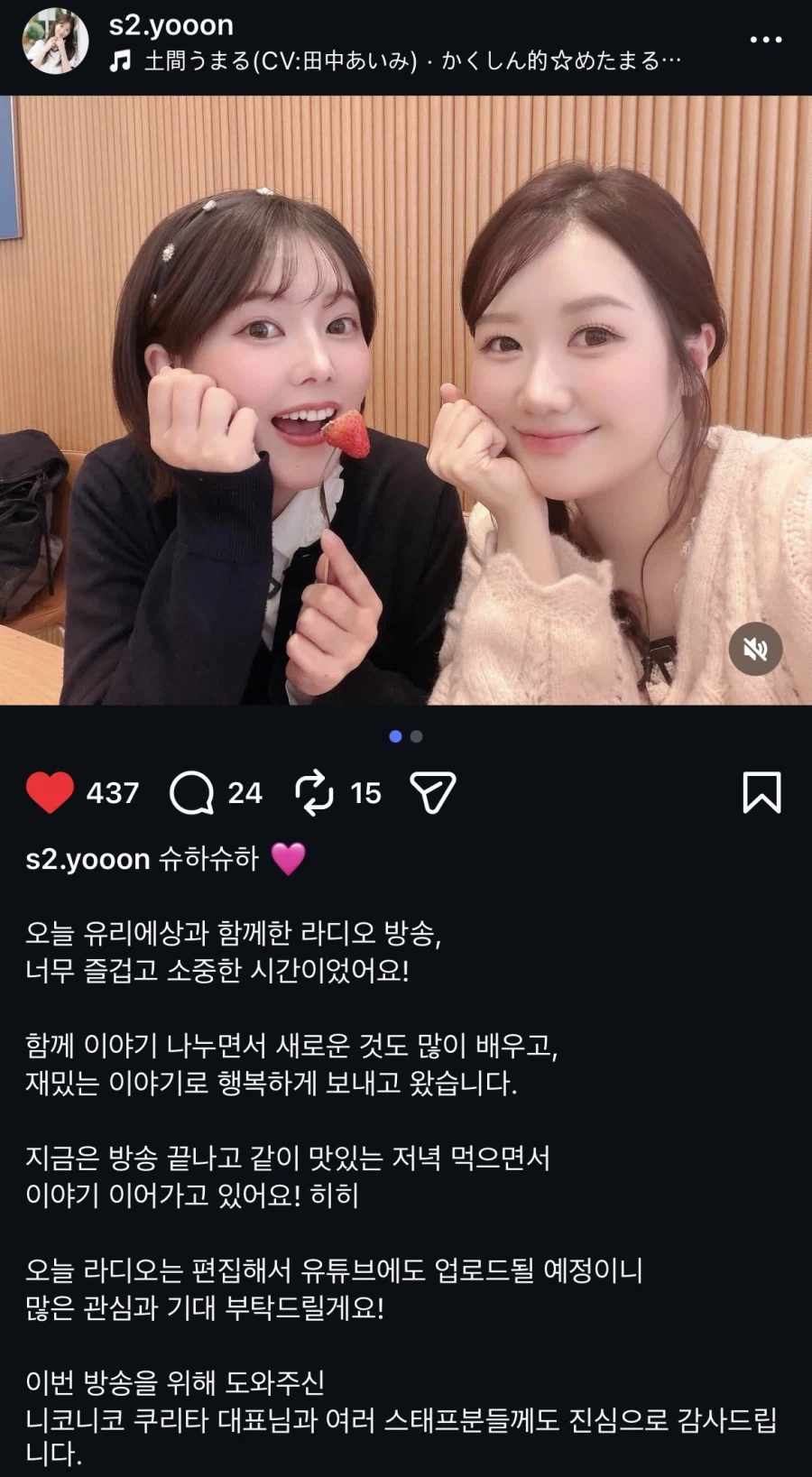
Task: Select the second carousel dot
Action: pos(415,737)
